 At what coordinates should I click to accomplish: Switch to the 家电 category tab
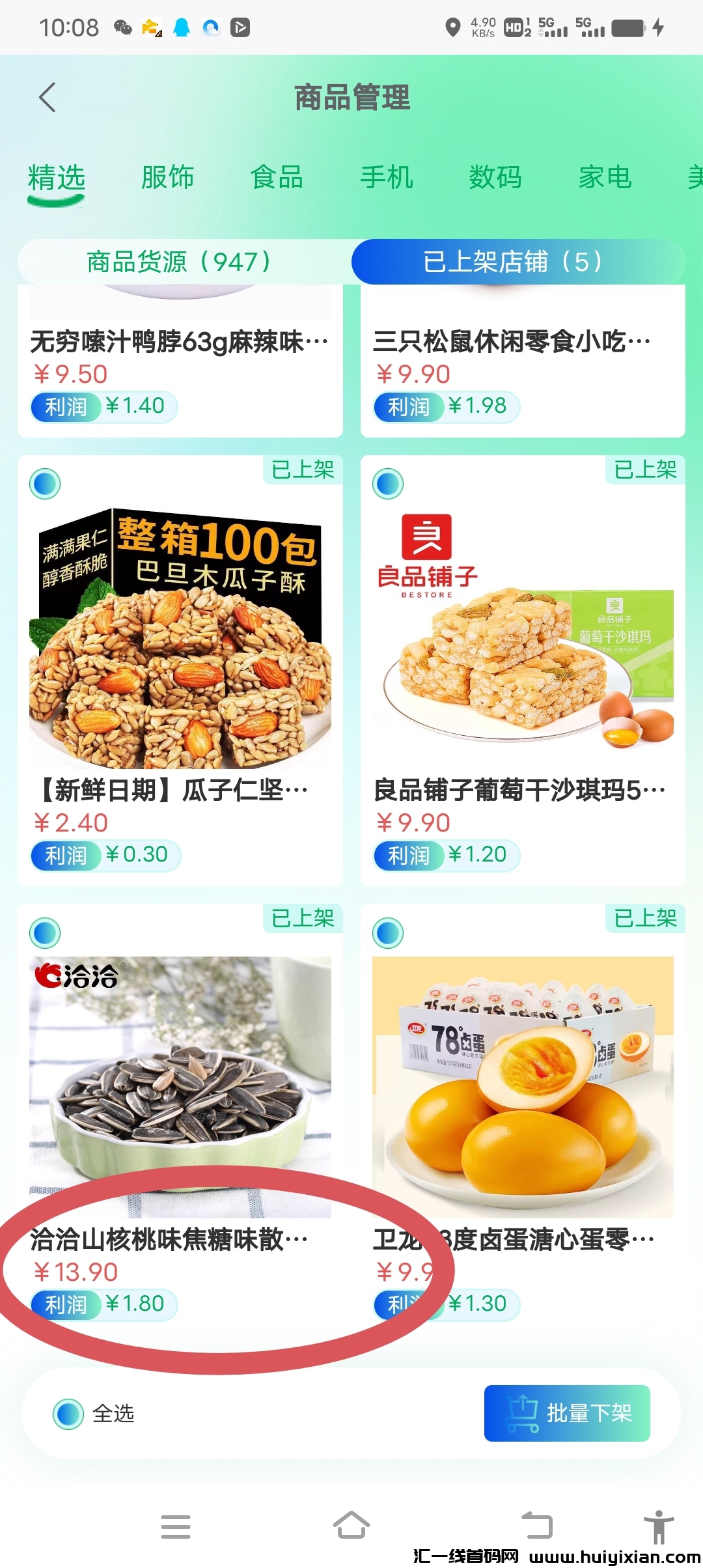click(x=605, y=177)
